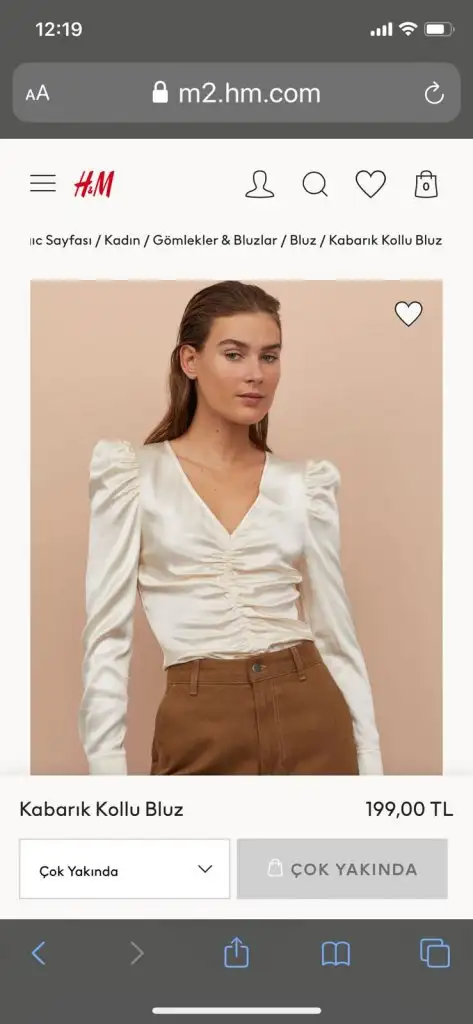Screen dimensions: 473x1024
Task: Save the blouse with the image heart
Action: 408,314
